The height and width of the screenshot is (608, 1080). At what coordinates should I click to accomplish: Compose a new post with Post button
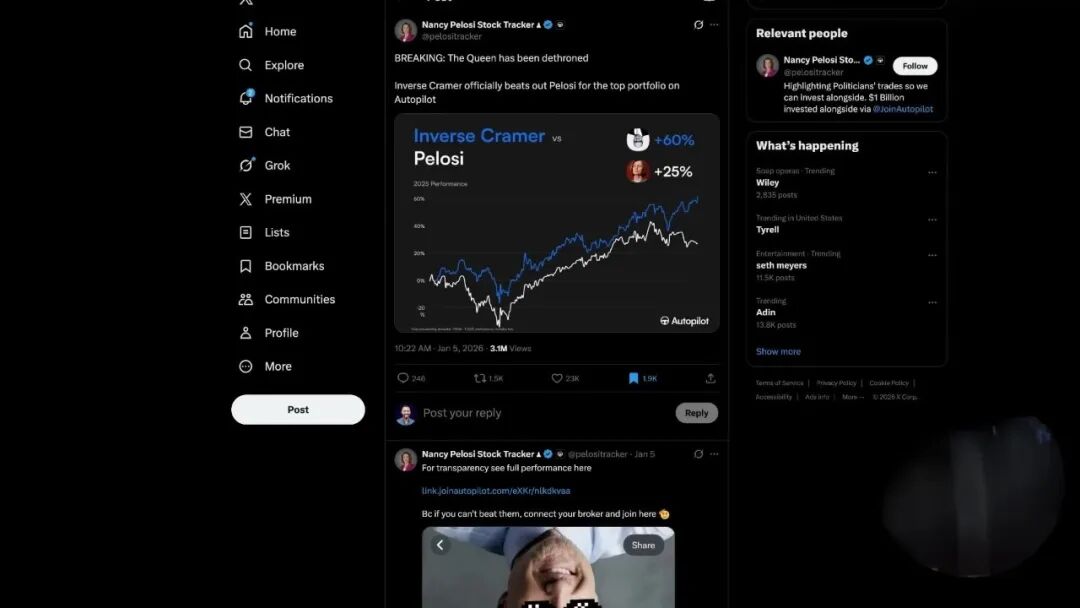coord(298,409)
